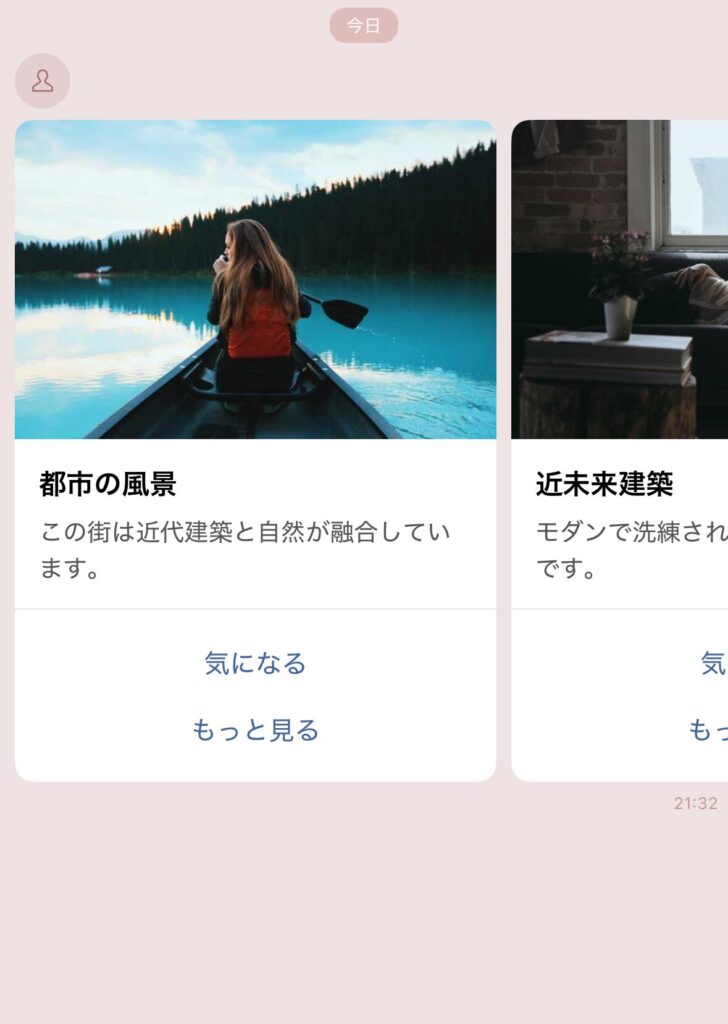Tap もっと見る on 都市の風景 card

[x=255, y=731]
